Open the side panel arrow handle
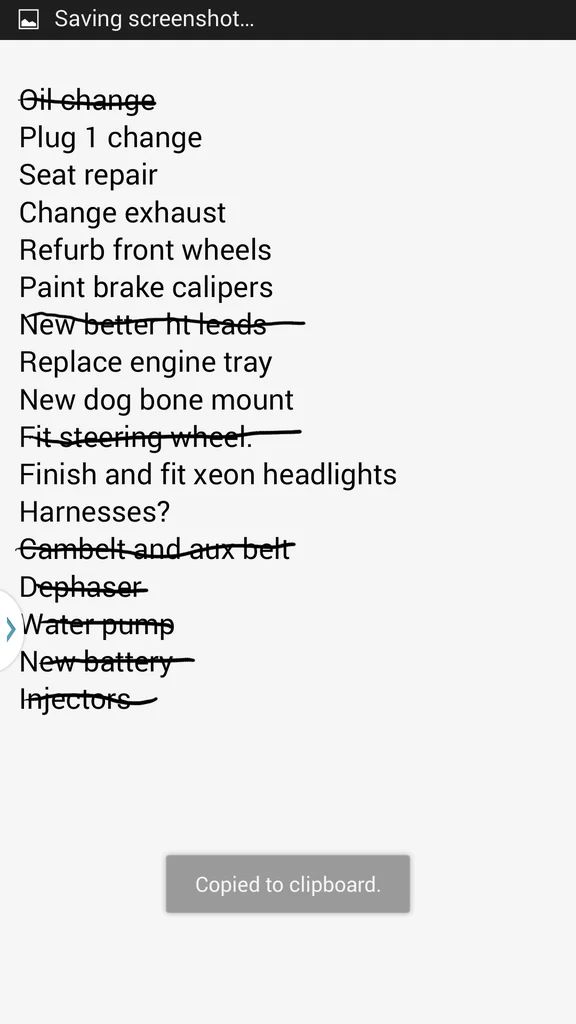 10,630
